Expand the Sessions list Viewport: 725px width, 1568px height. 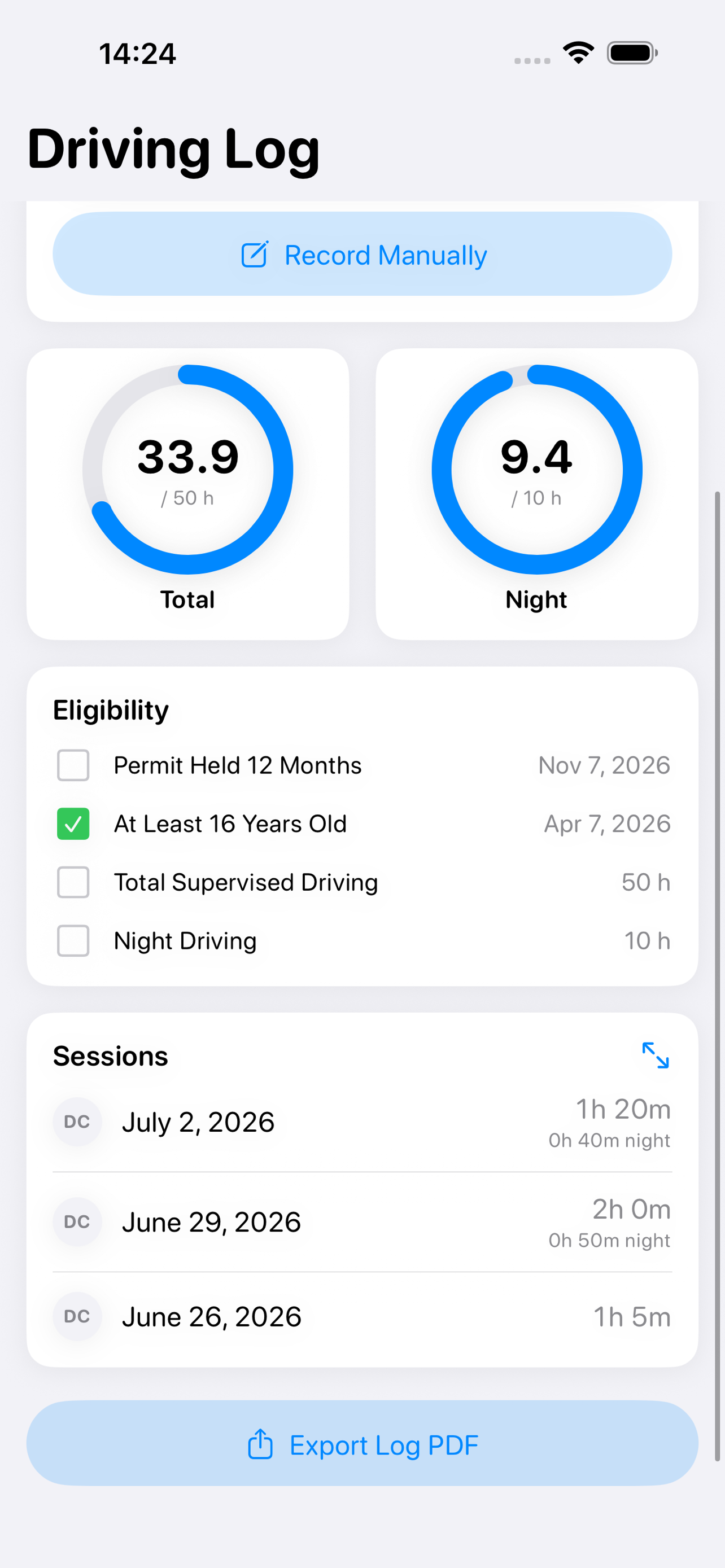(656, 1055)
